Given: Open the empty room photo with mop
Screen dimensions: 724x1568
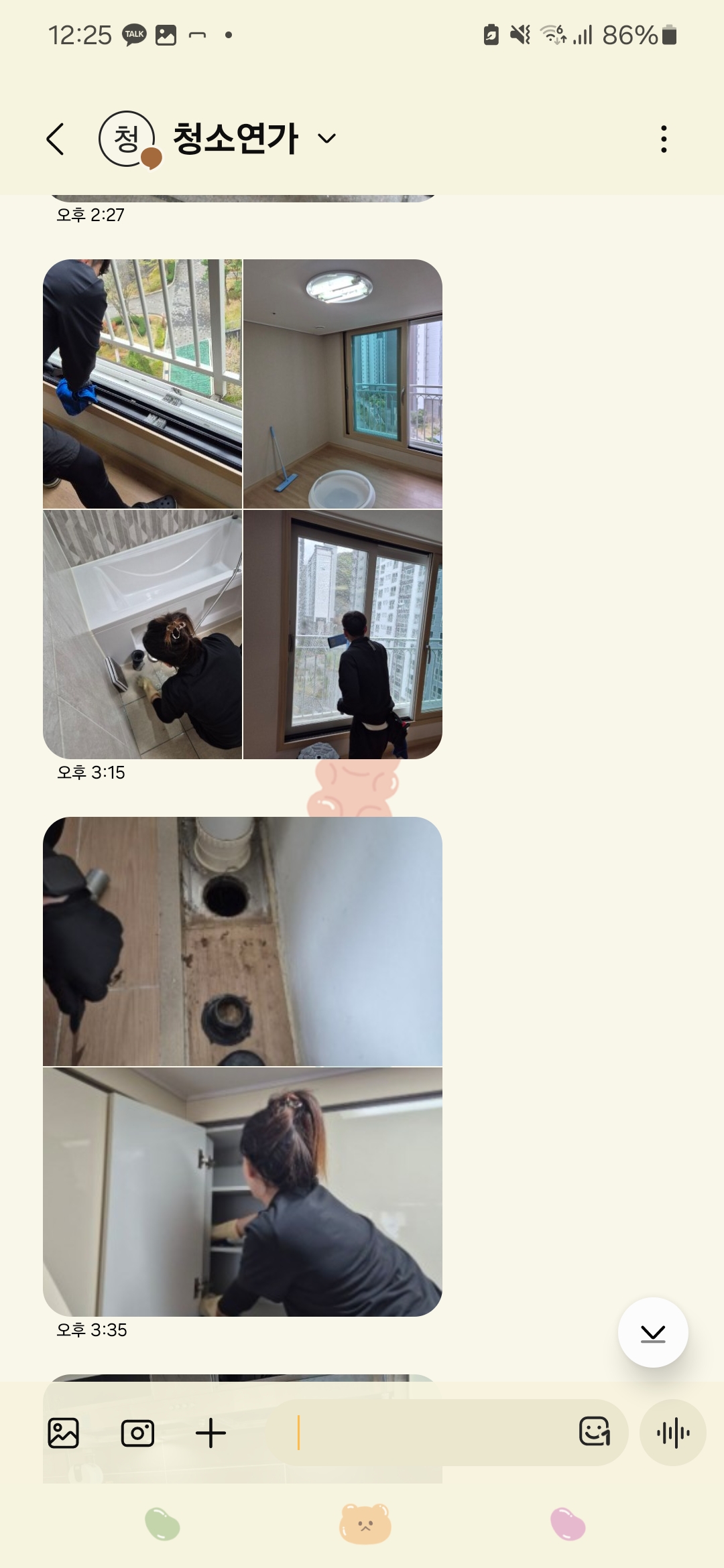Looking at the screenshot, I should point(343,384).
